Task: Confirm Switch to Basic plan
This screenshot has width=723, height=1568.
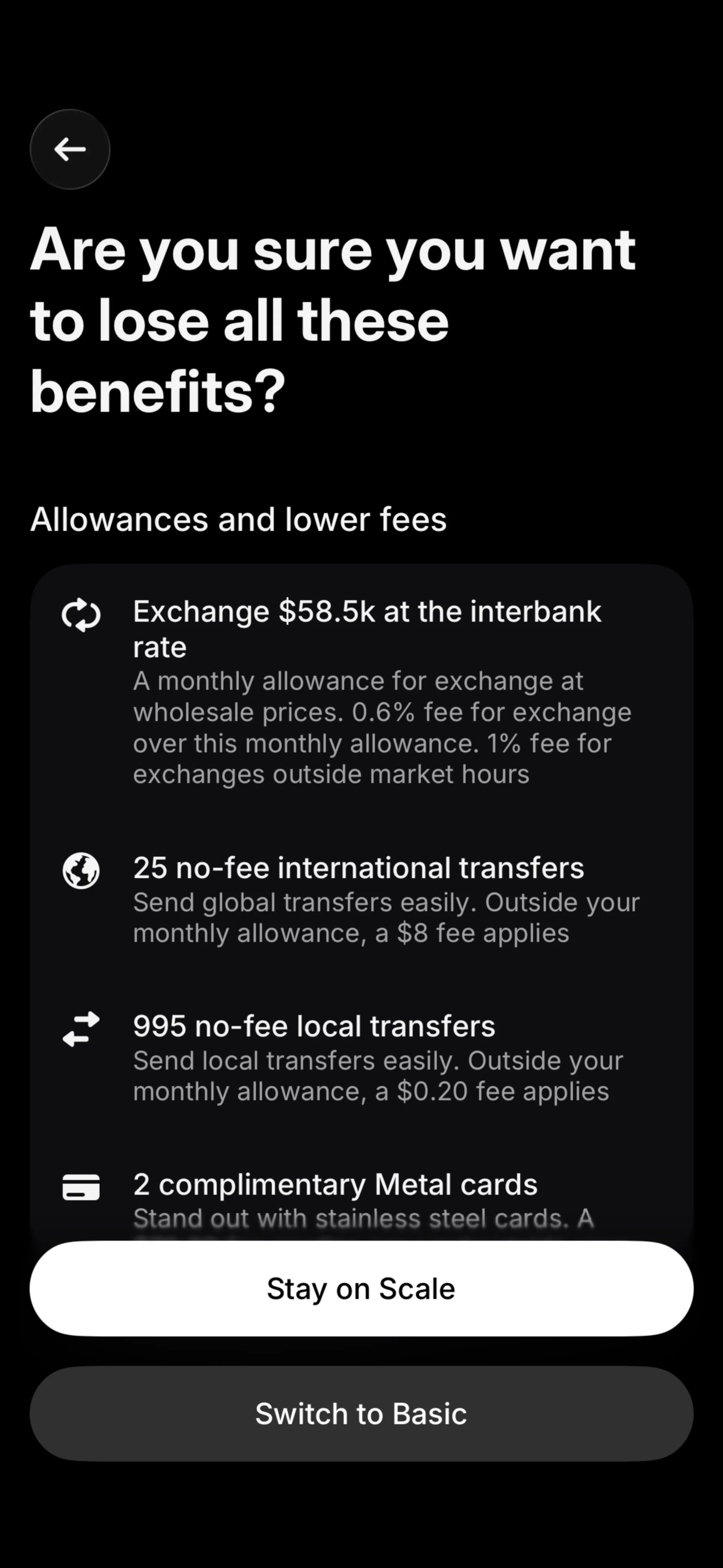Action: [x=361, y=1414]
